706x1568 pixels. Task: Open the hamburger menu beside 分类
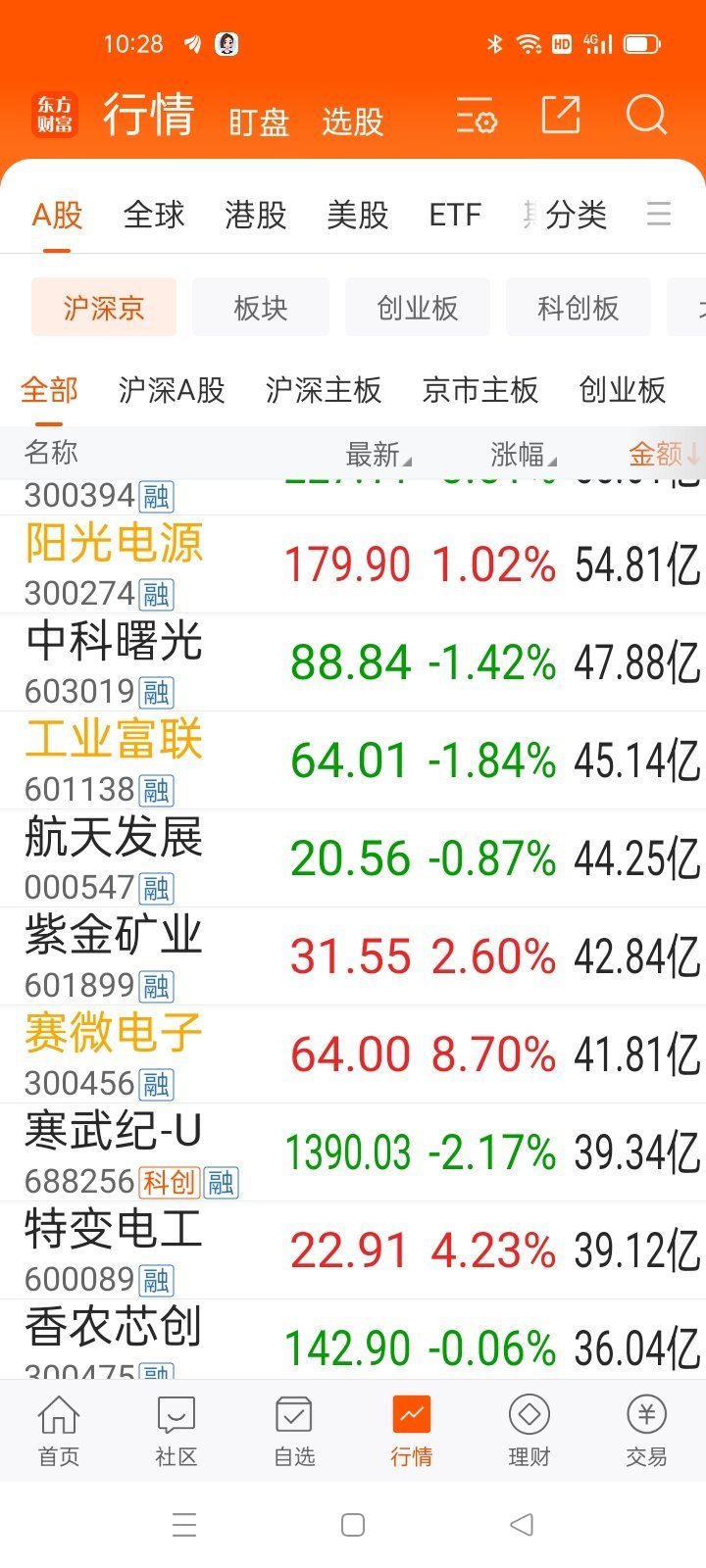(659, 215)
